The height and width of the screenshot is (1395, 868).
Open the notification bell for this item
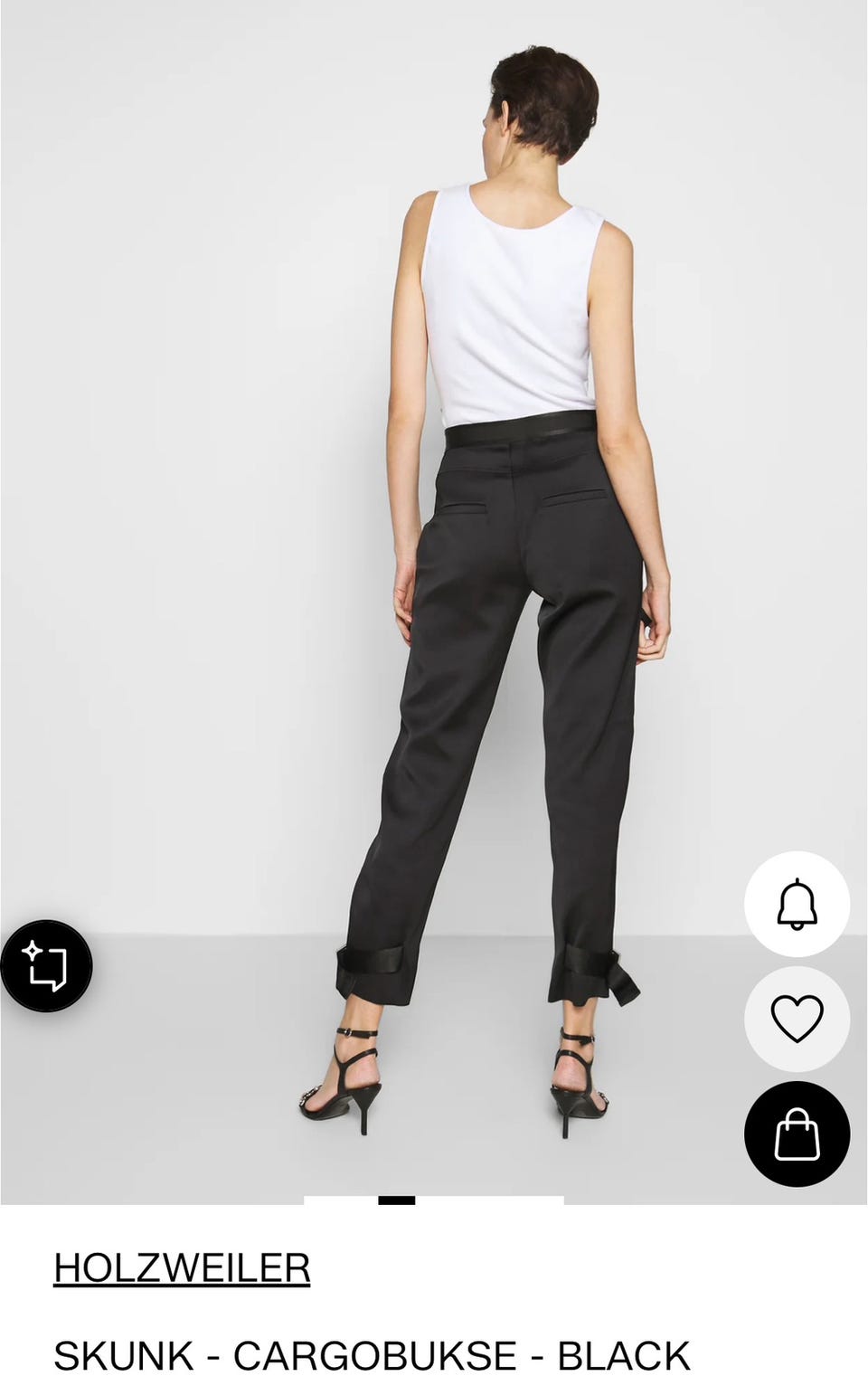click(x=797, y=904)
